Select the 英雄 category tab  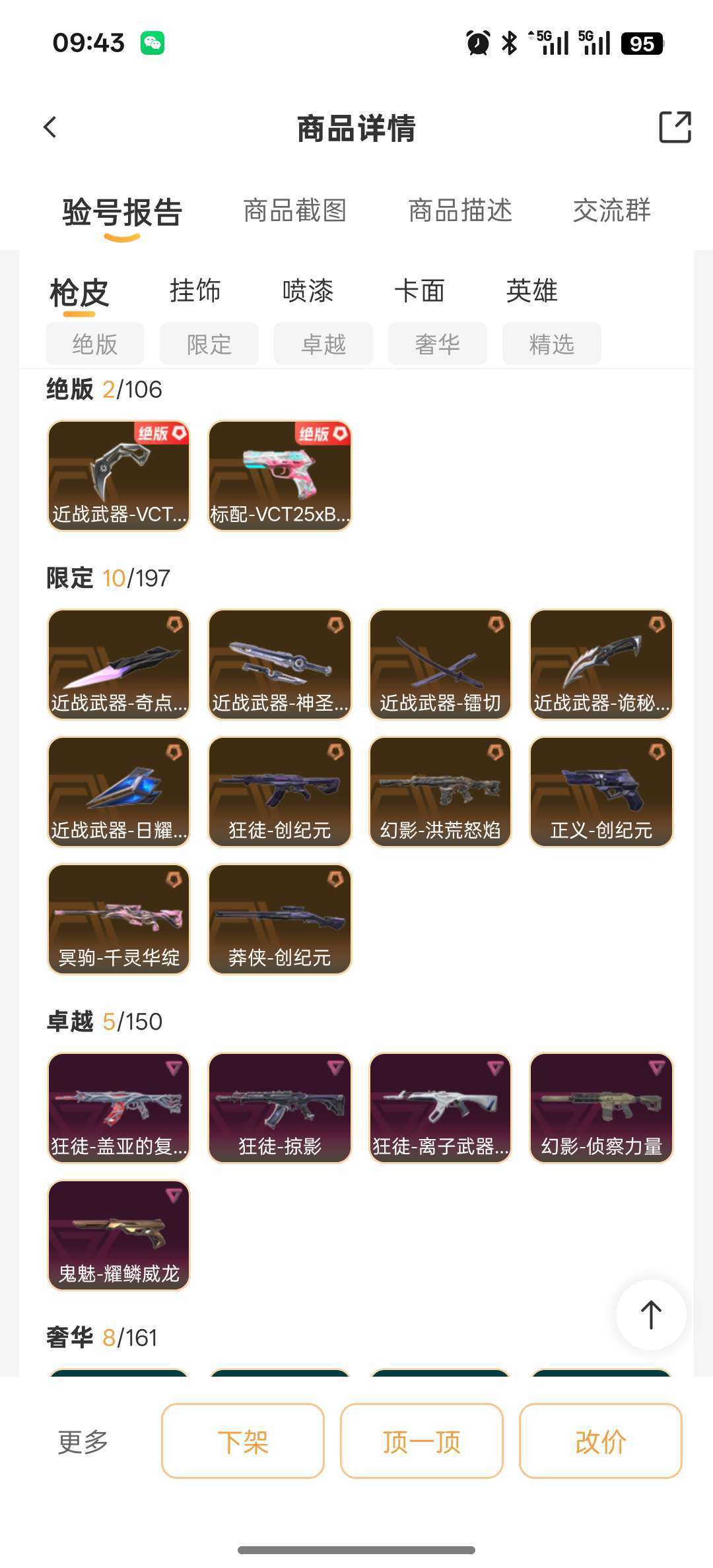click(531, 290)
